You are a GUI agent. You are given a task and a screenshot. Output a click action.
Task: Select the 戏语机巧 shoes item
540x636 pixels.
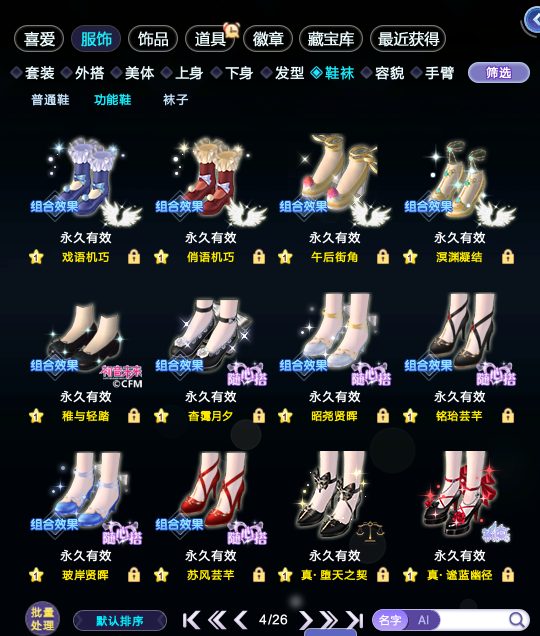[85, 201]
